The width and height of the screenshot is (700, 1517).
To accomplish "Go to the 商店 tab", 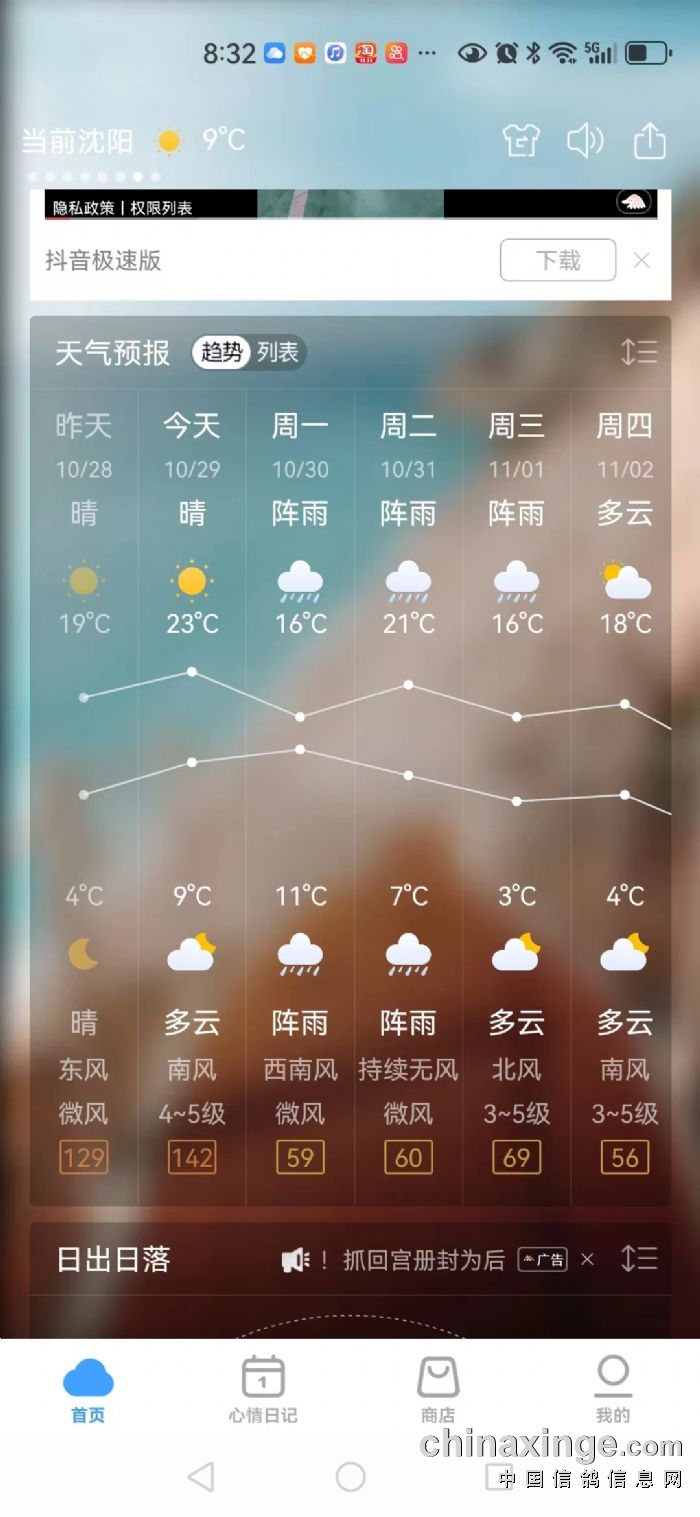I will pyautogui.click(x=438, y=1389).
